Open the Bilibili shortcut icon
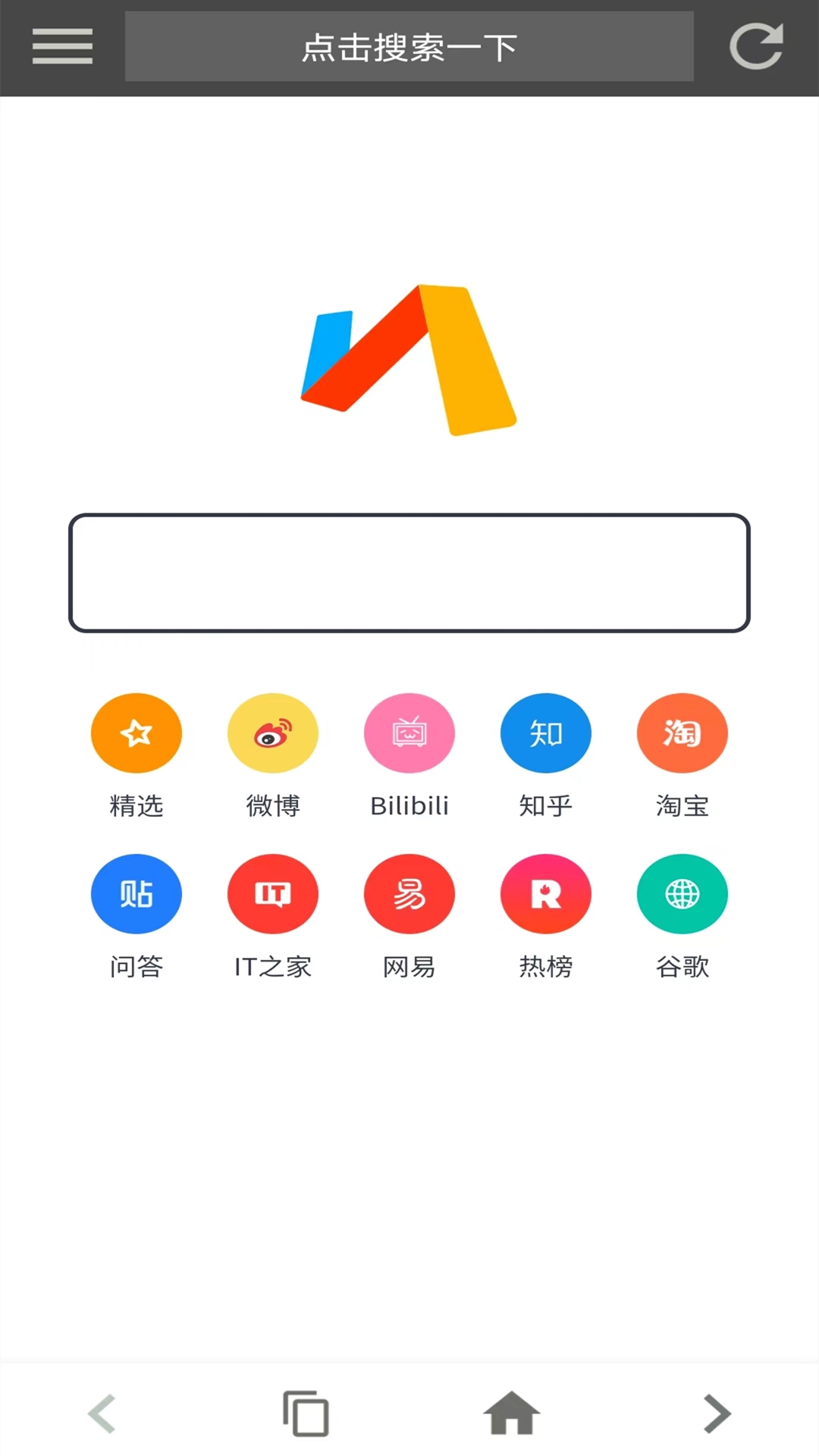 (409, 733)
